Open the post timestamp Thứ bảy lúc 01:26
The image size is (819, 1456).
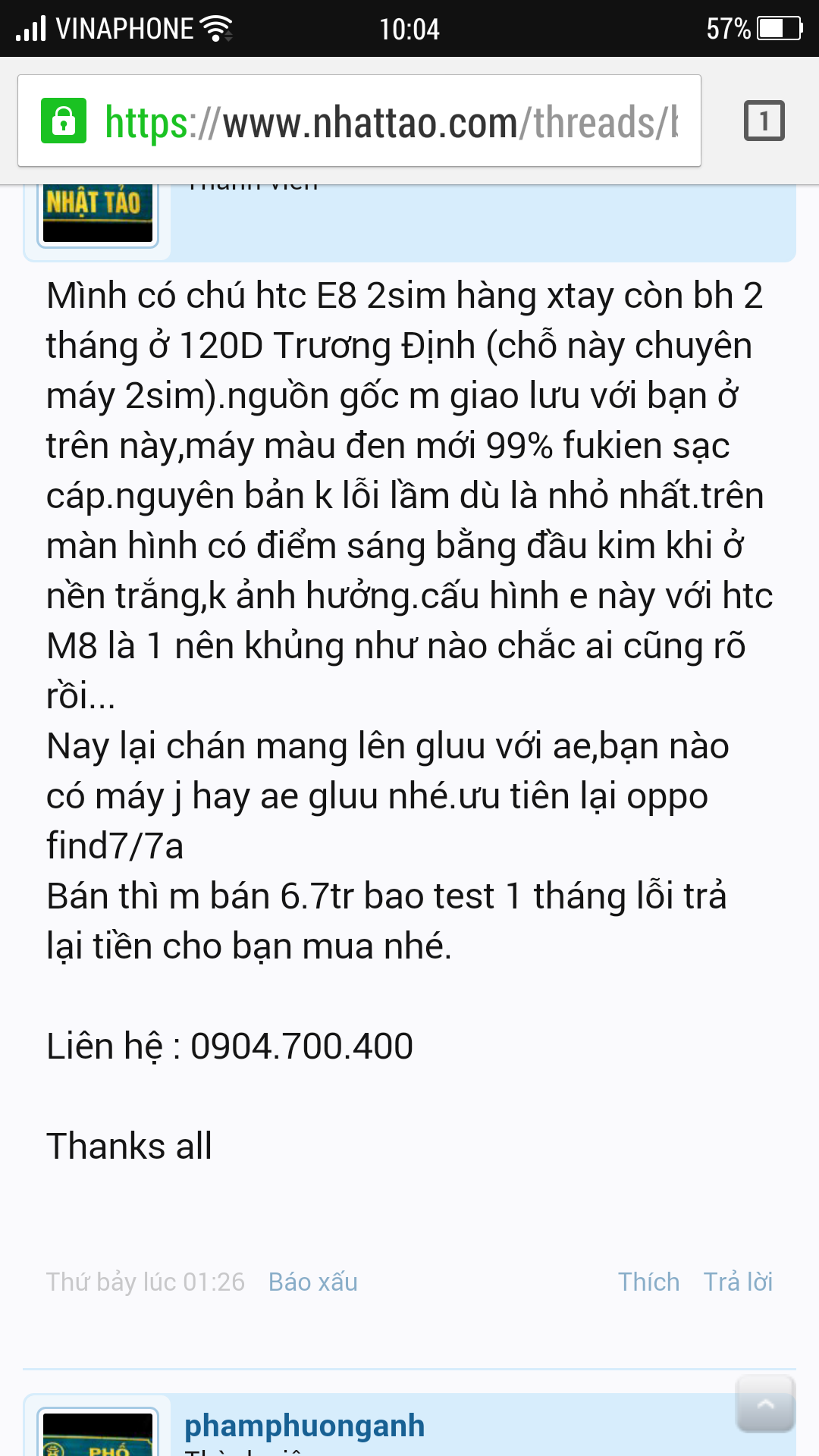pos(145,1282)
